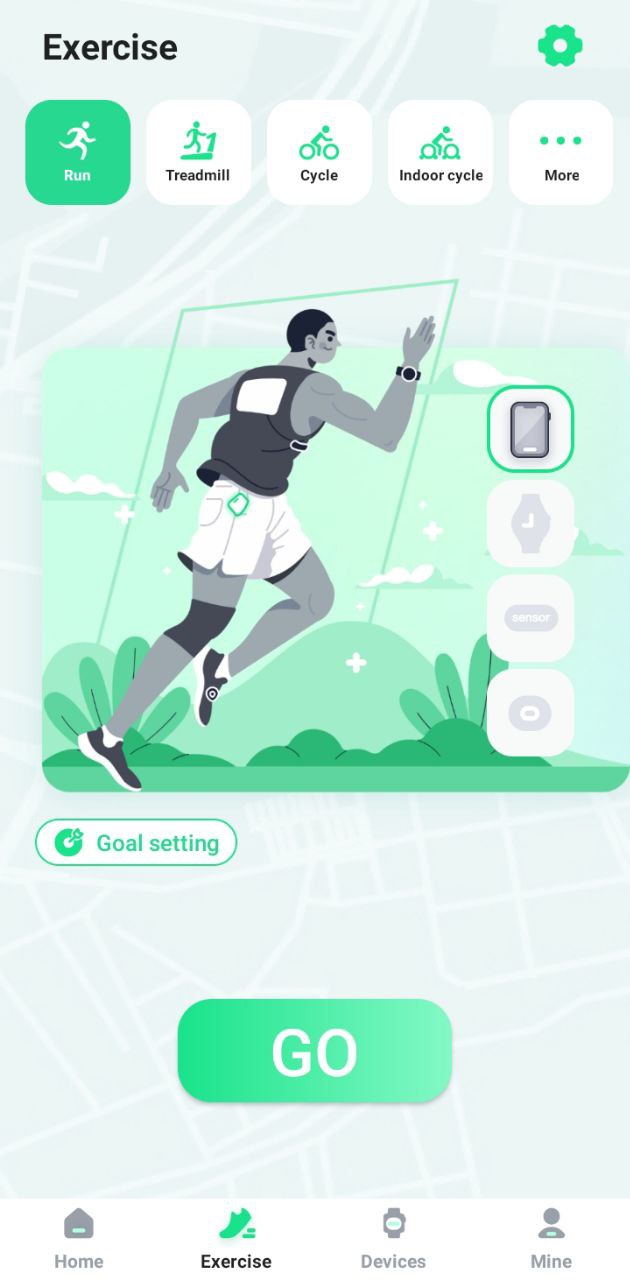This screenshot has width=630, height=1280.
Task: Open More exercise types
Action: [561, 153]
